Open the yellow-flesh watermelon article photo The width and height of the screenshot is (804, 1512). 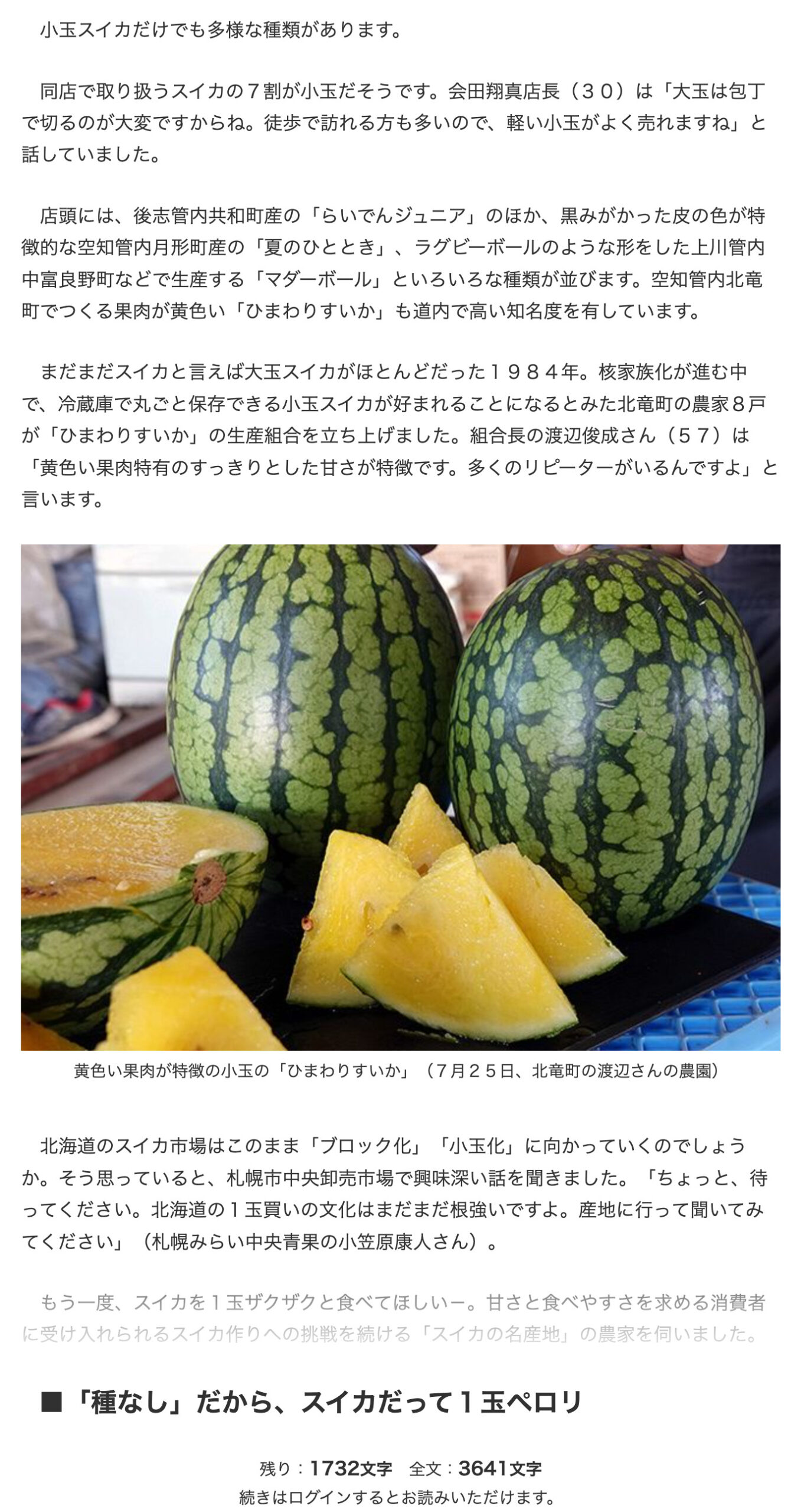point(400,797)
